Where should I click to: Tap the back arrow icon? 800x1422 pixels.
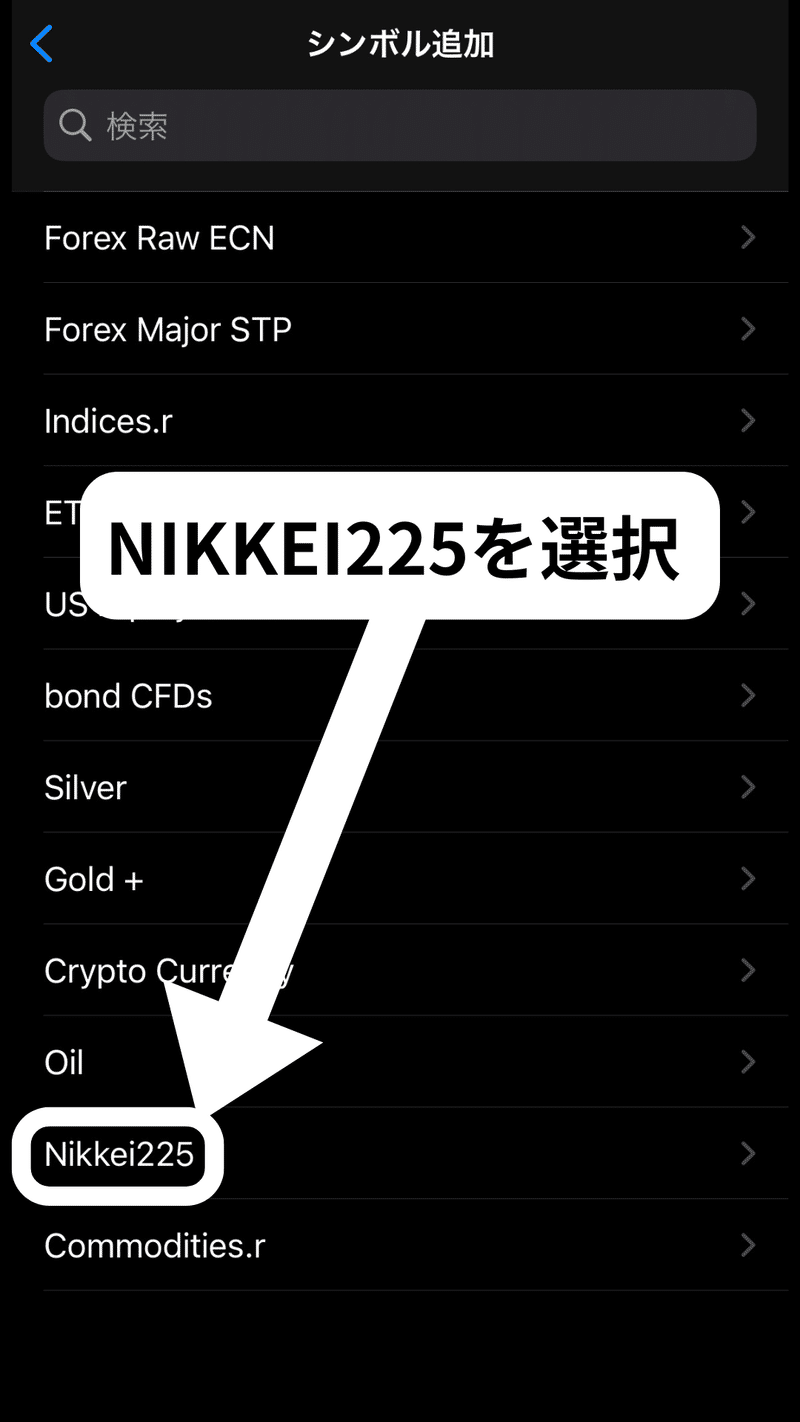tap(41, 44)
